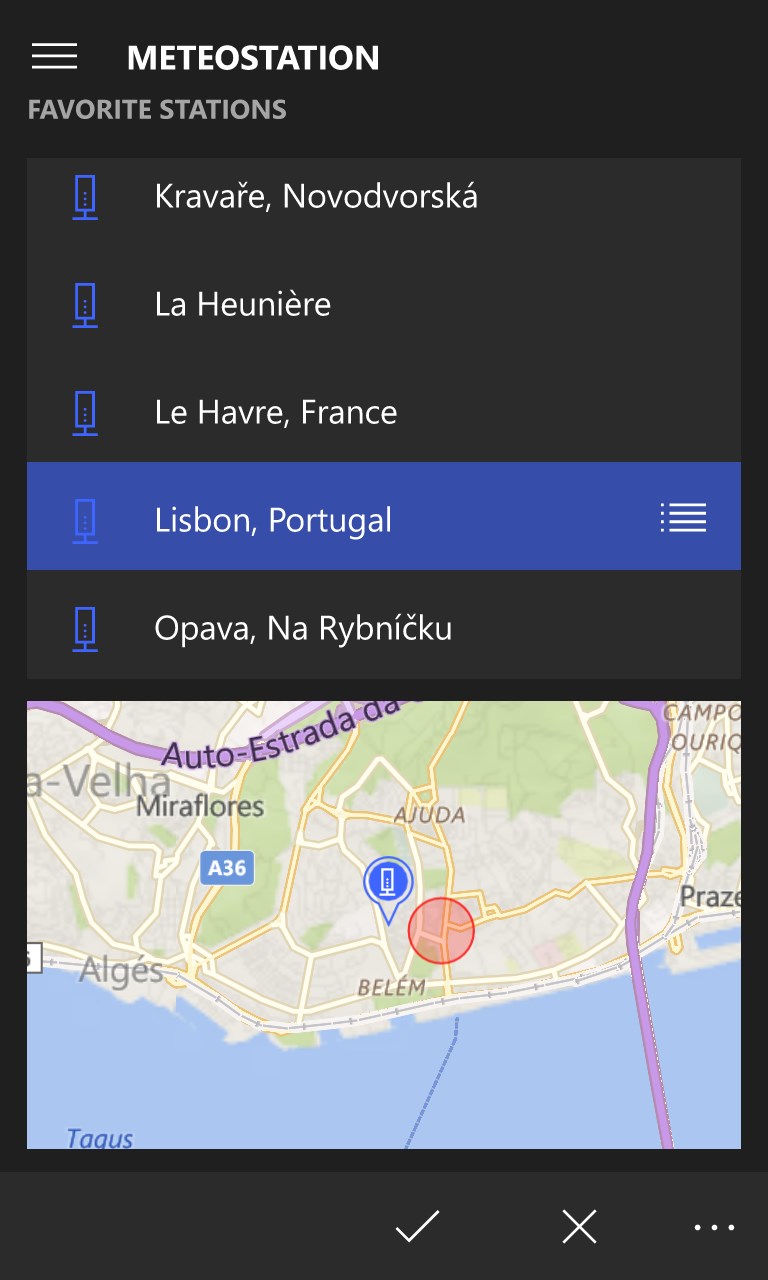The width and height of the screenshot is (768, 1280).
Task: Select the Kravaře, Novodvorská station
Action: (x=316, y=196)
